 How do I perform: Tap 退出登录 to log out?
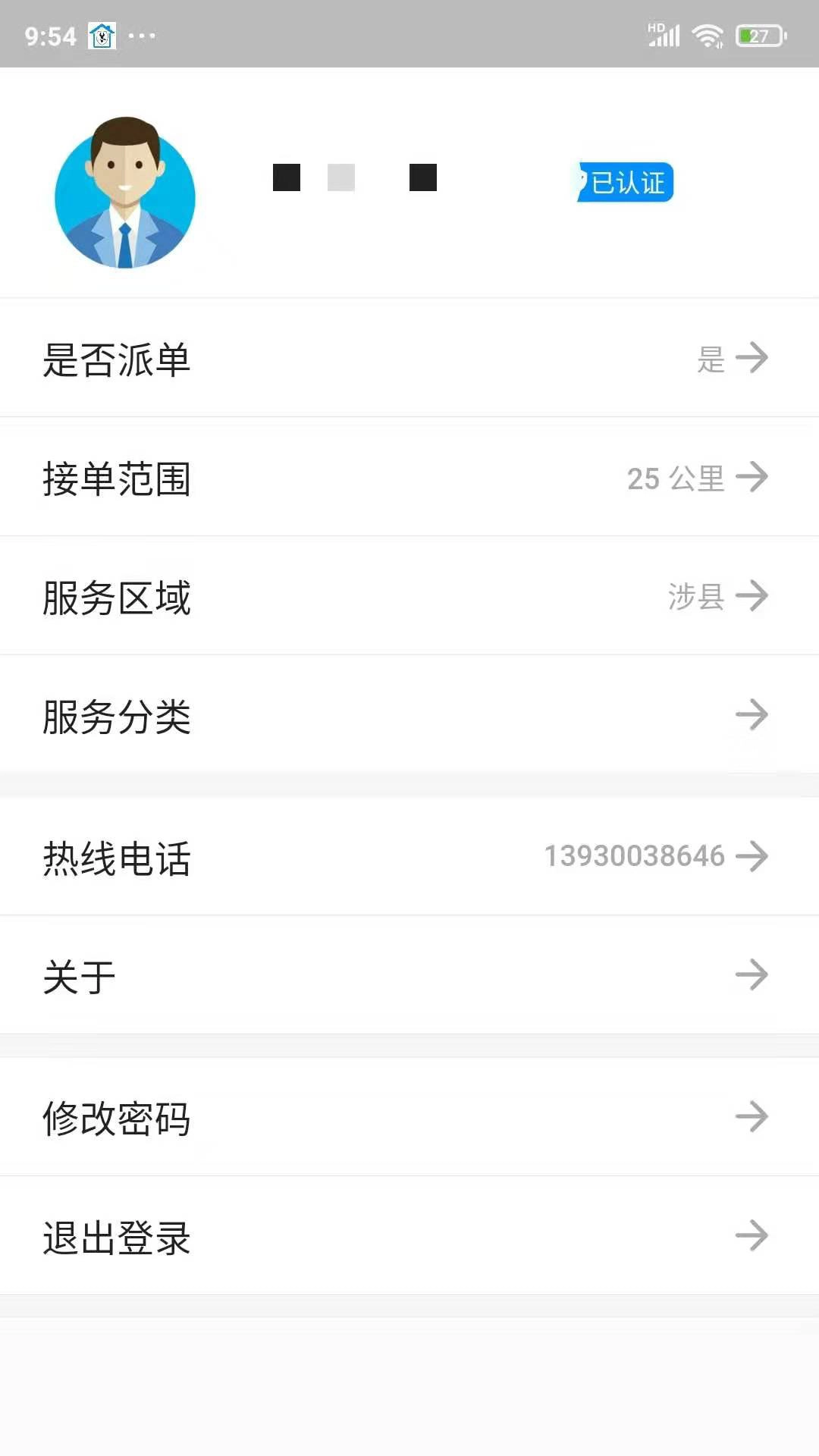pos(409,1236)
